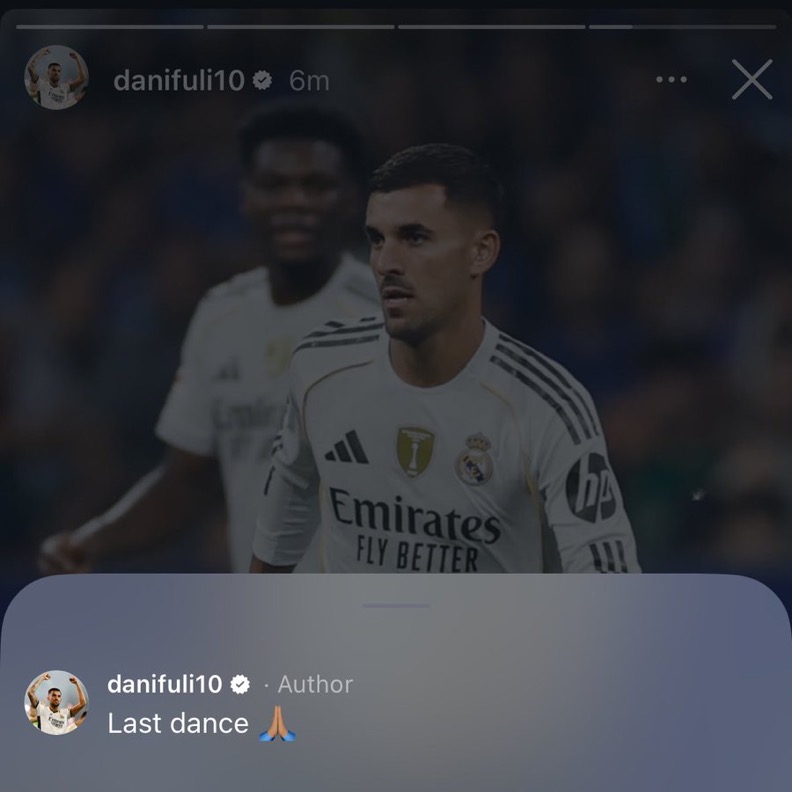792x792 pixels.
Task: Tap the danifuli10 author name in comment
Action: coord(164,685)
